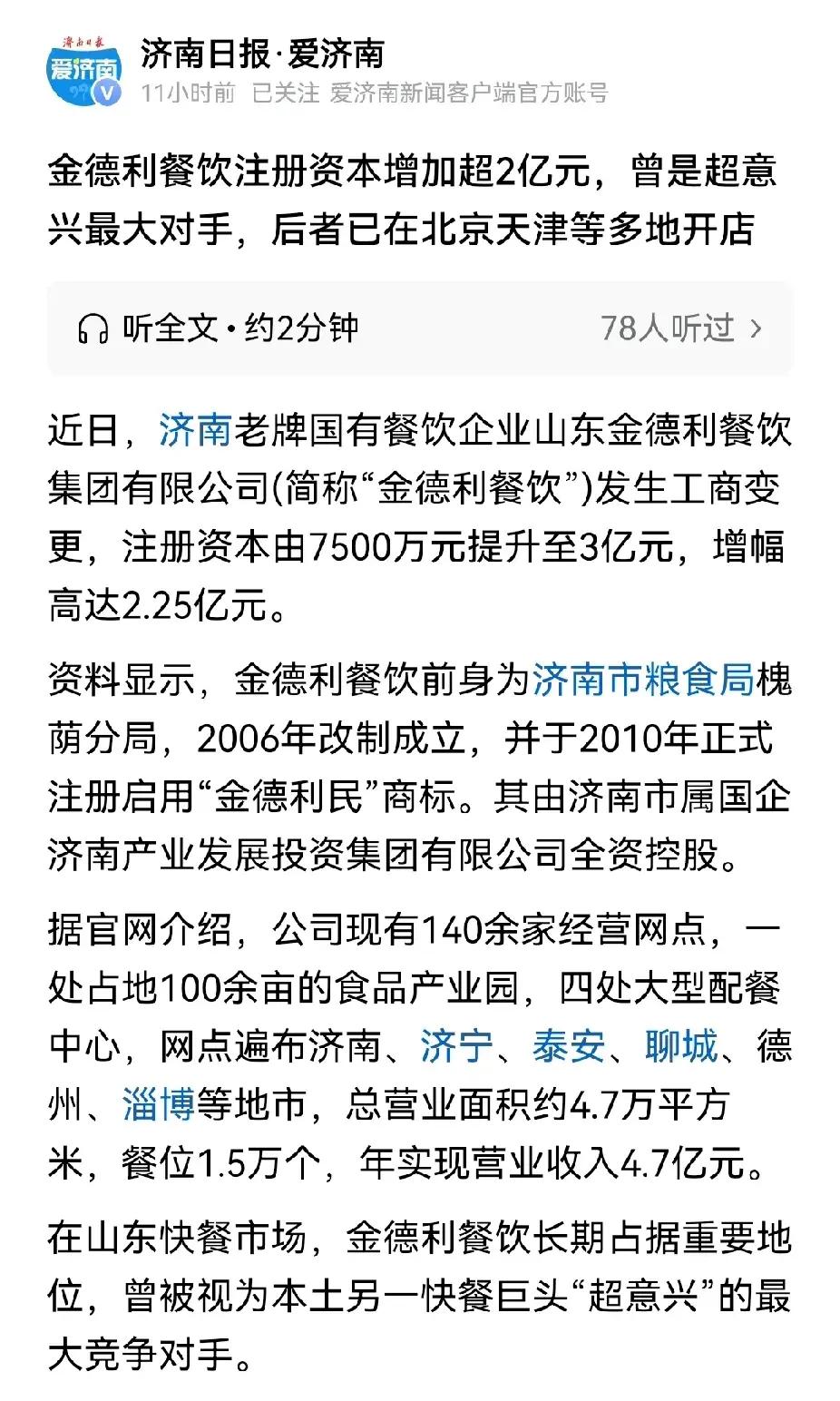Tap the headphone icon to start audio playback
The height and width of the screenshot is (1401, 840).
(x=94, y=328)
